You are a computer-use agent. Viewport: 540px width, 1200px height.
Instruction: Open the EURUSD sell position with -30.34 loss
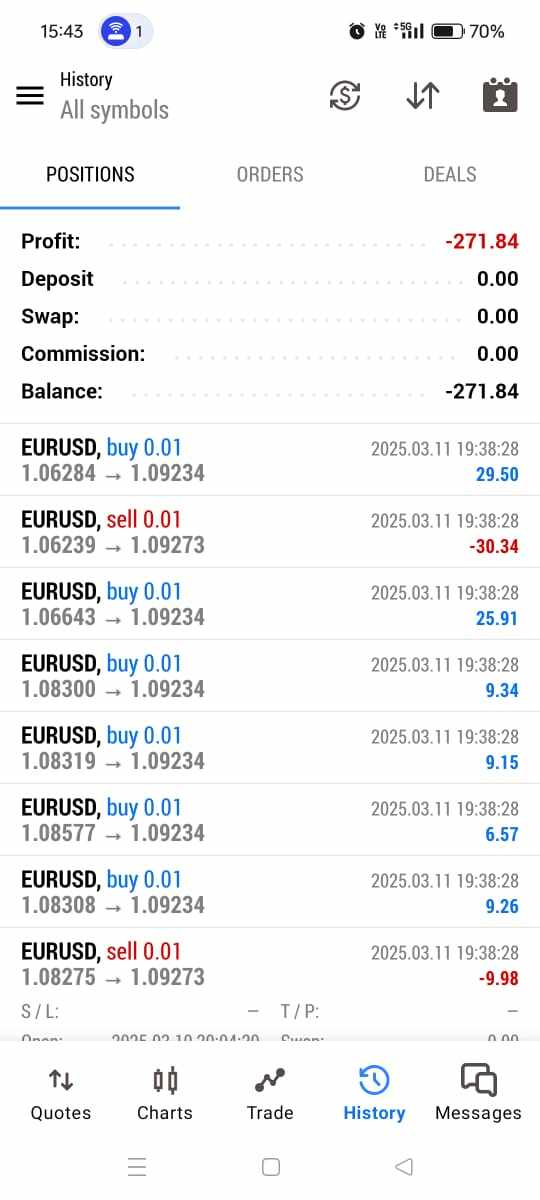pos(270,532)
